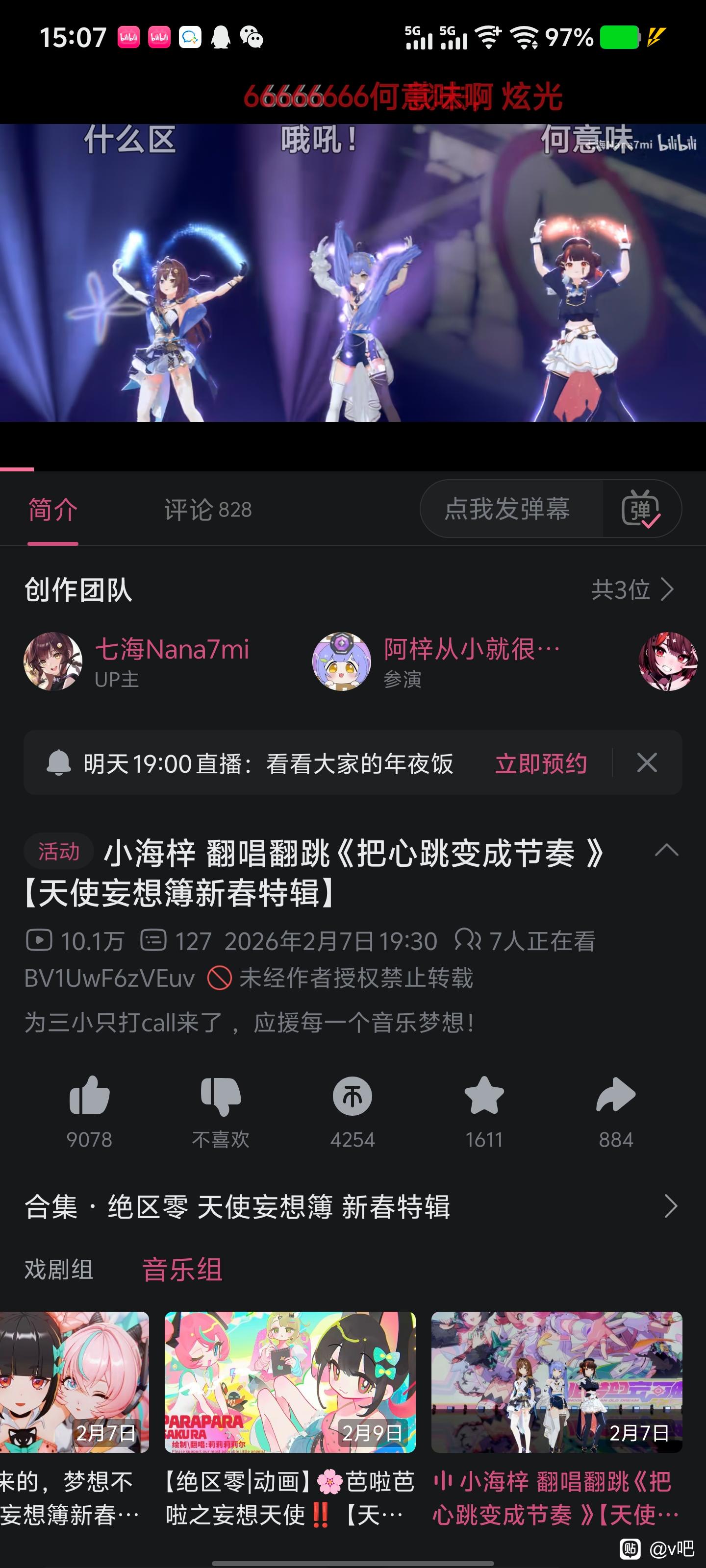Dismiss the 明天19:00直播 reminder banner
The height and width of the screenshot is (1568, 706).
pyautogui.click(x=646, y=763)
